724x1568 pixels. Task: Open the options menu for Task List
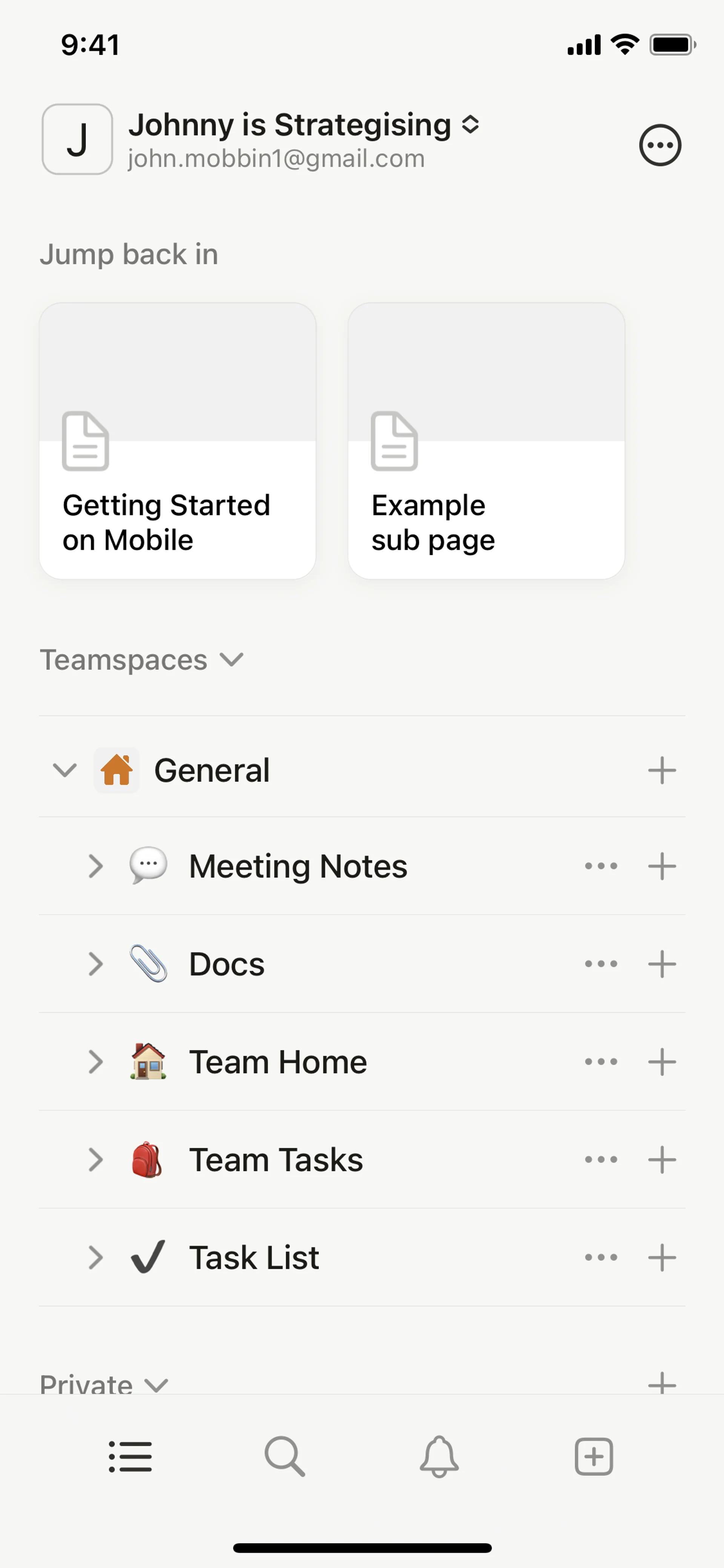(601, 1258)
